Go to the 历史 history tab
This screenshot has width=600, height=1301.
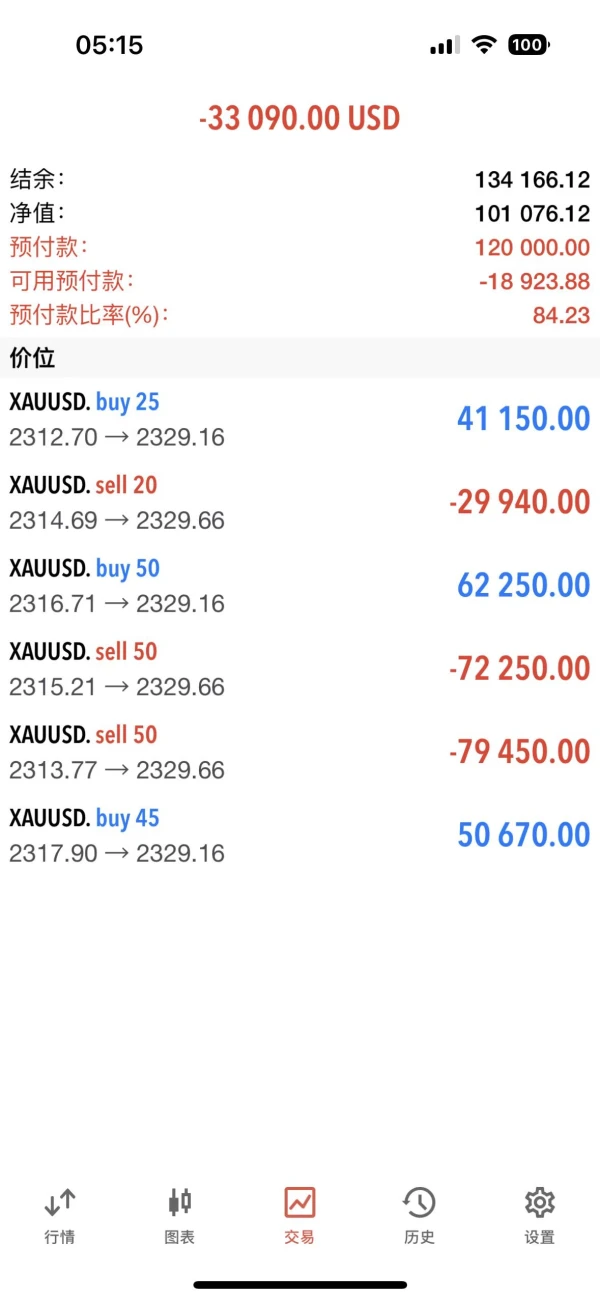(x=419, y=1215)
